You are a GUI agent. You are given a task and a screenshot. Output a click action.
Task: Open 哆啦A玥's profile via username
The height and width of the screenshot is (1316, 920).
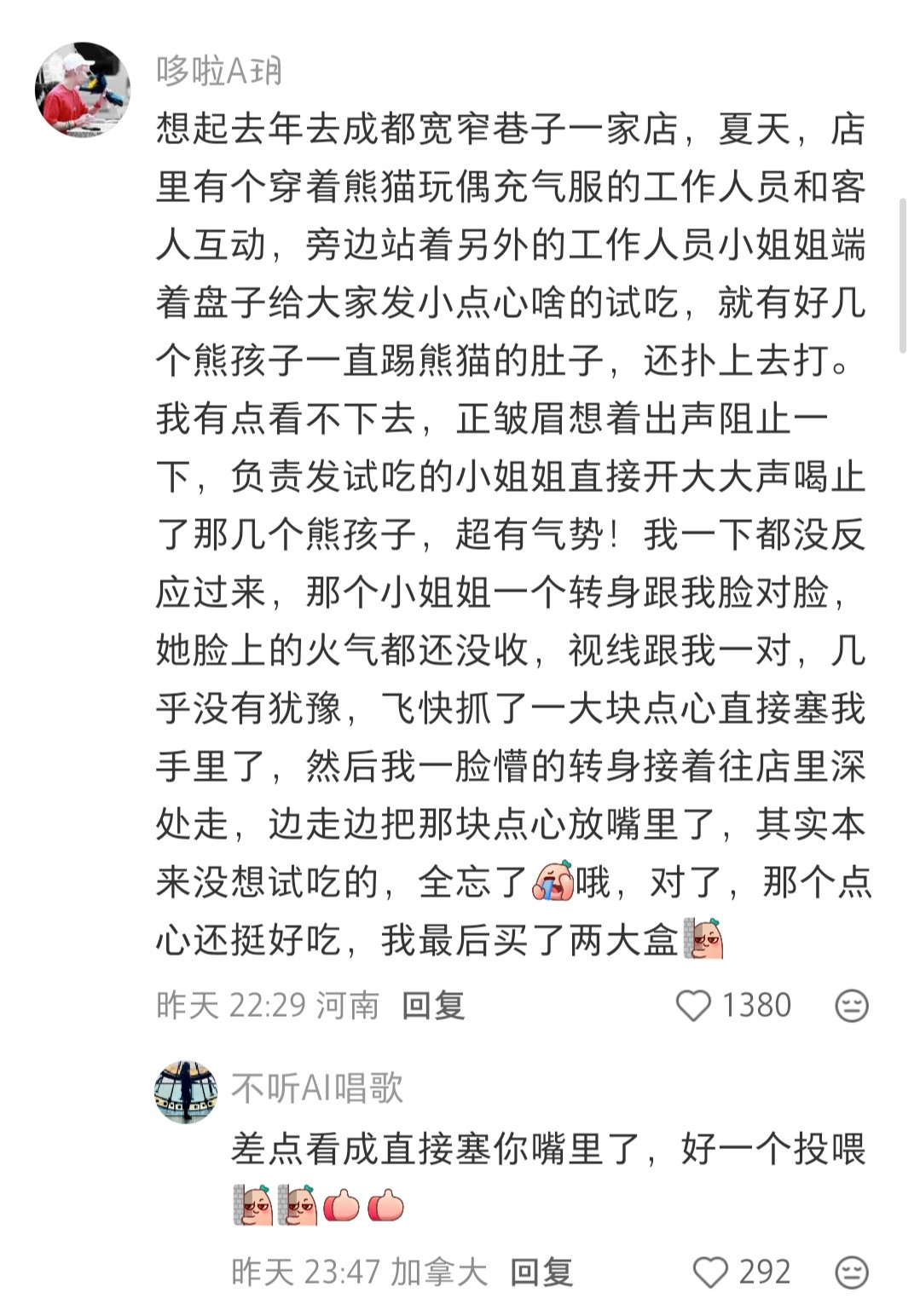point(217,70)
